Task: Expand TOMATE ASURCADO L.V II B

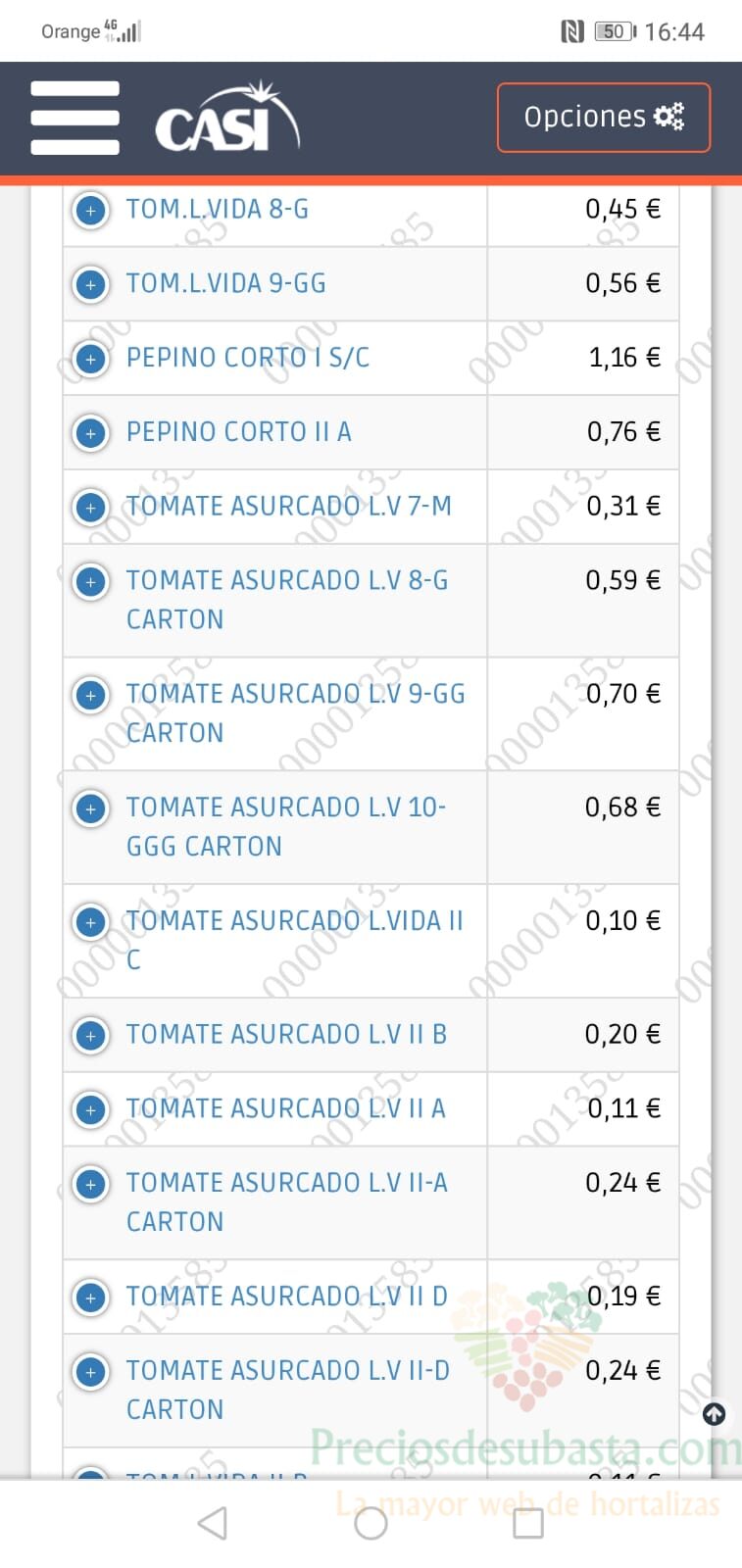Action: click(91, 1036)
